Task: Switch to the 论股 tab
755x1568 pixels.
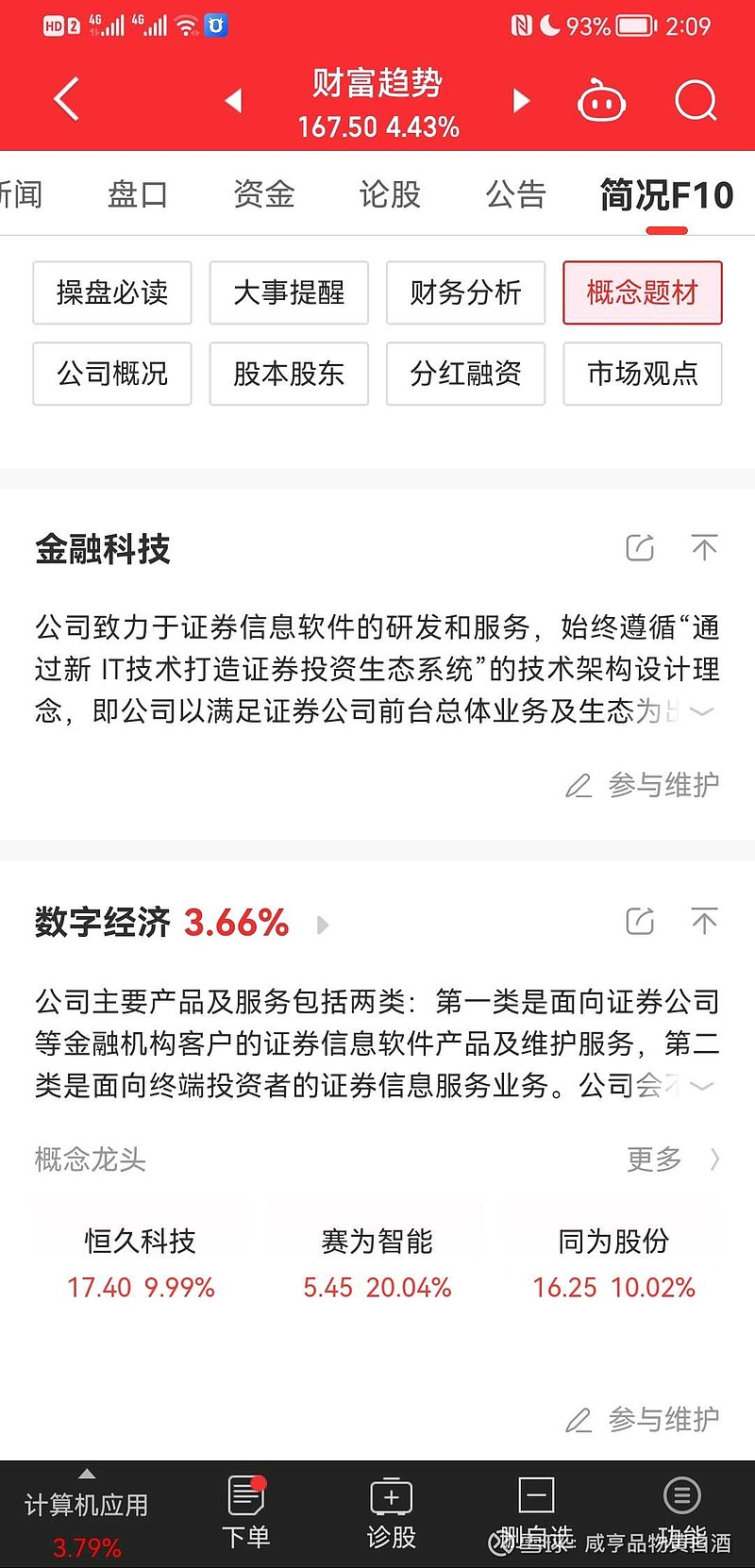Action: point(390,194)
